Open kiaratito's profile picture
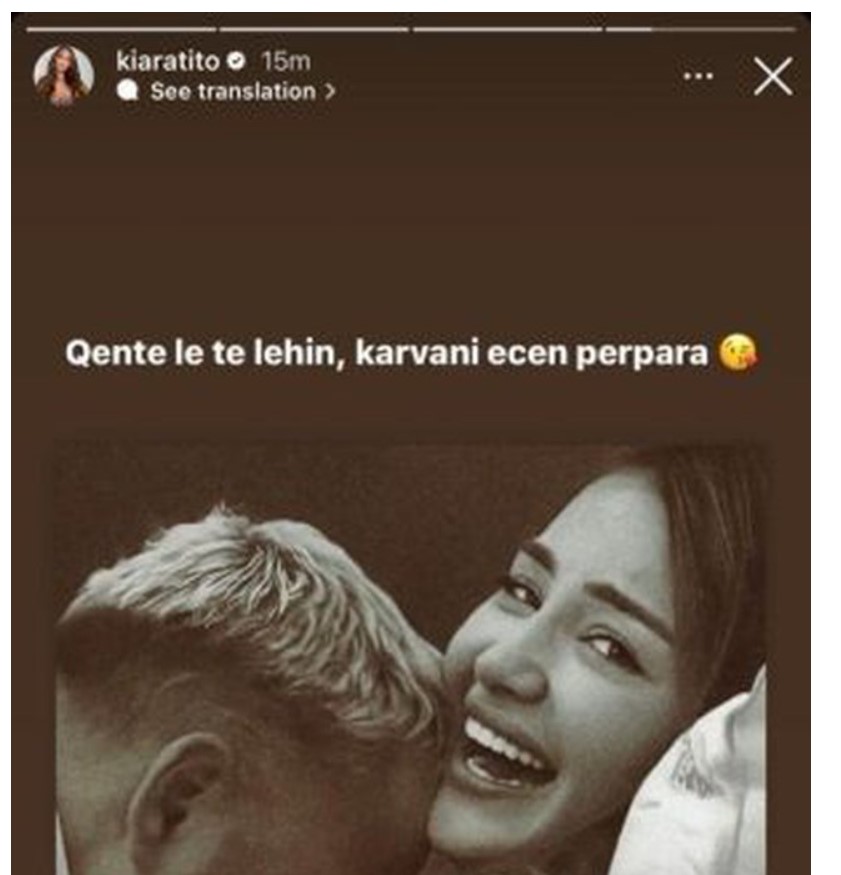The image size is (841, 875). (63, 76)
